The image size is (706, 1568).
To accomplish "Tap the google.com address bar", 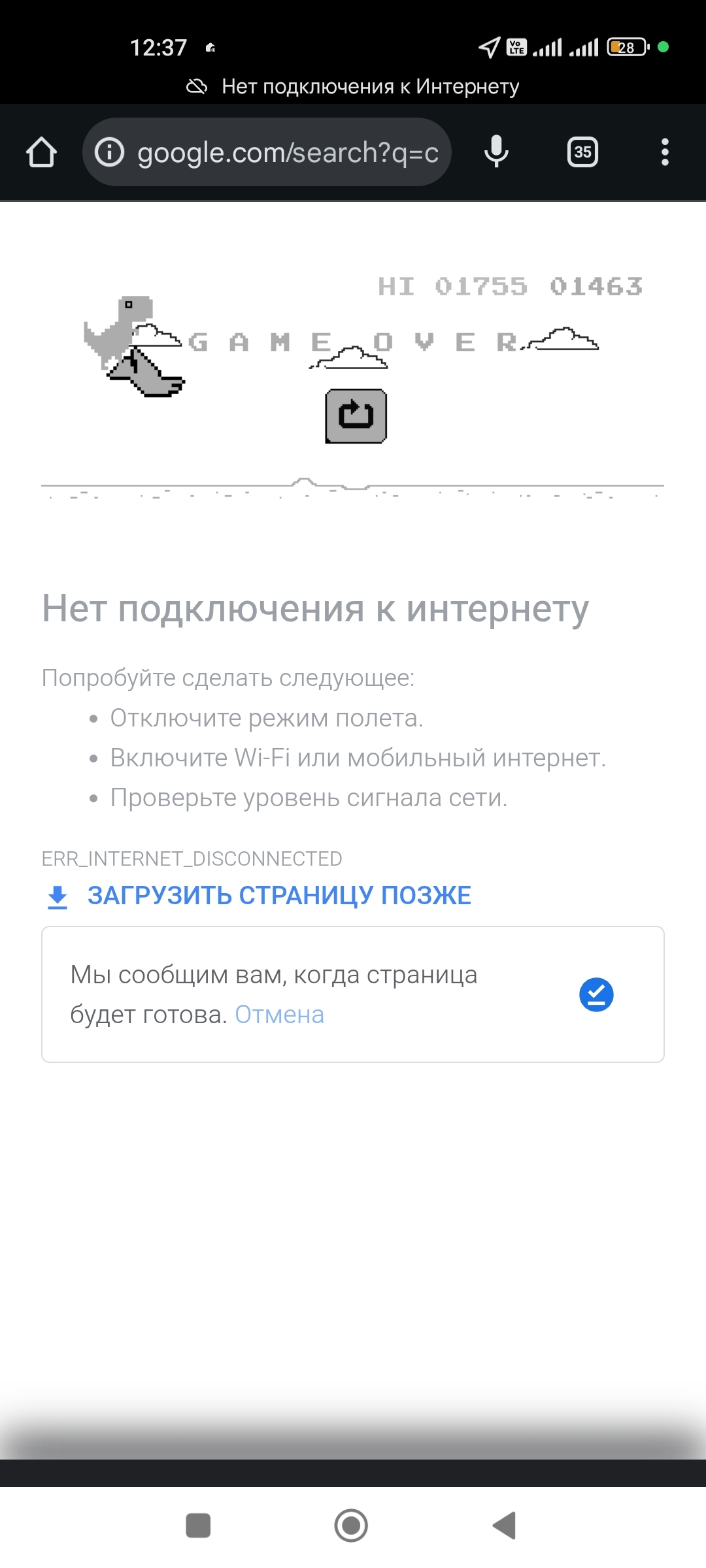I will coord(288,152).
